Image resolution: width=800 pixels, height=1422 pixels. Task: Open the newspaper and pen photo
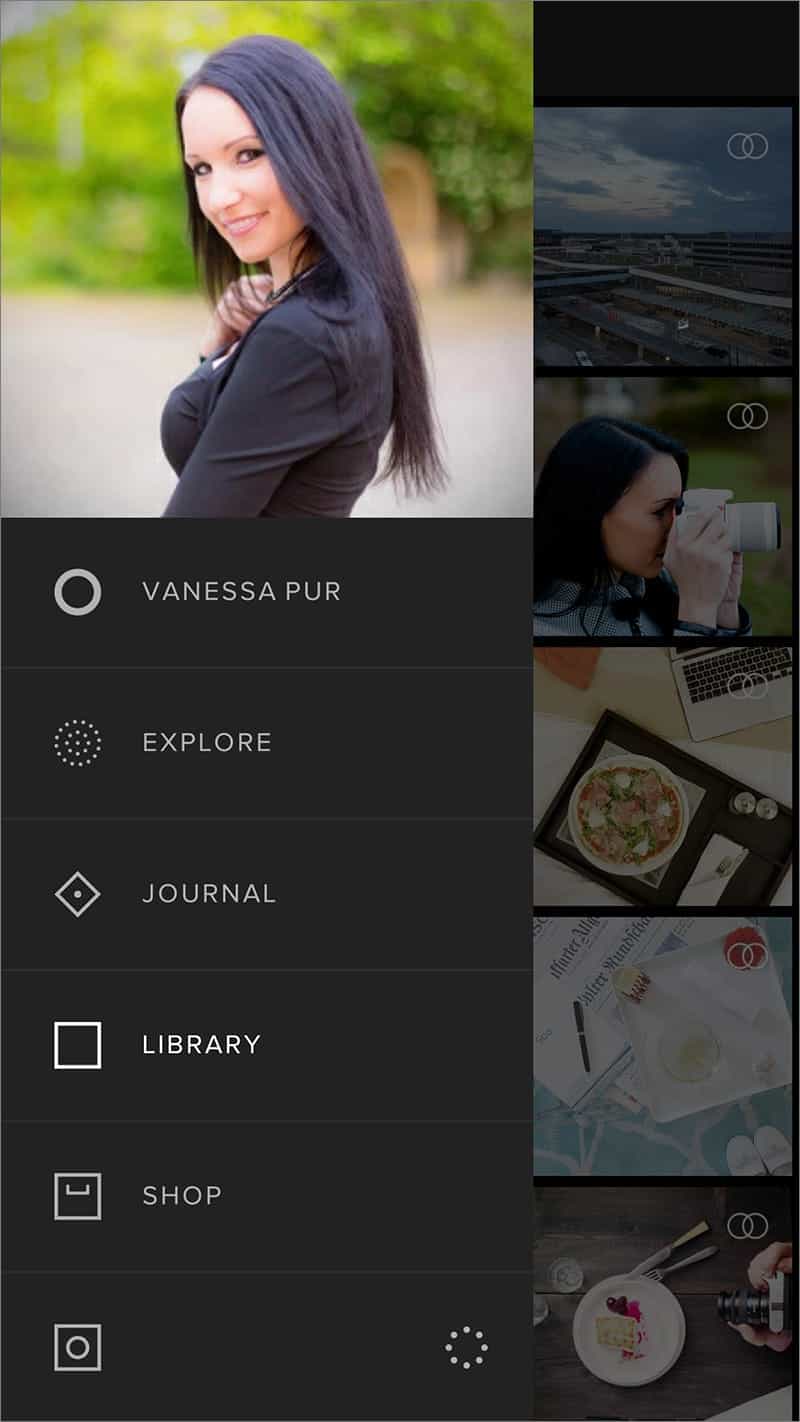click(663, 1047)
